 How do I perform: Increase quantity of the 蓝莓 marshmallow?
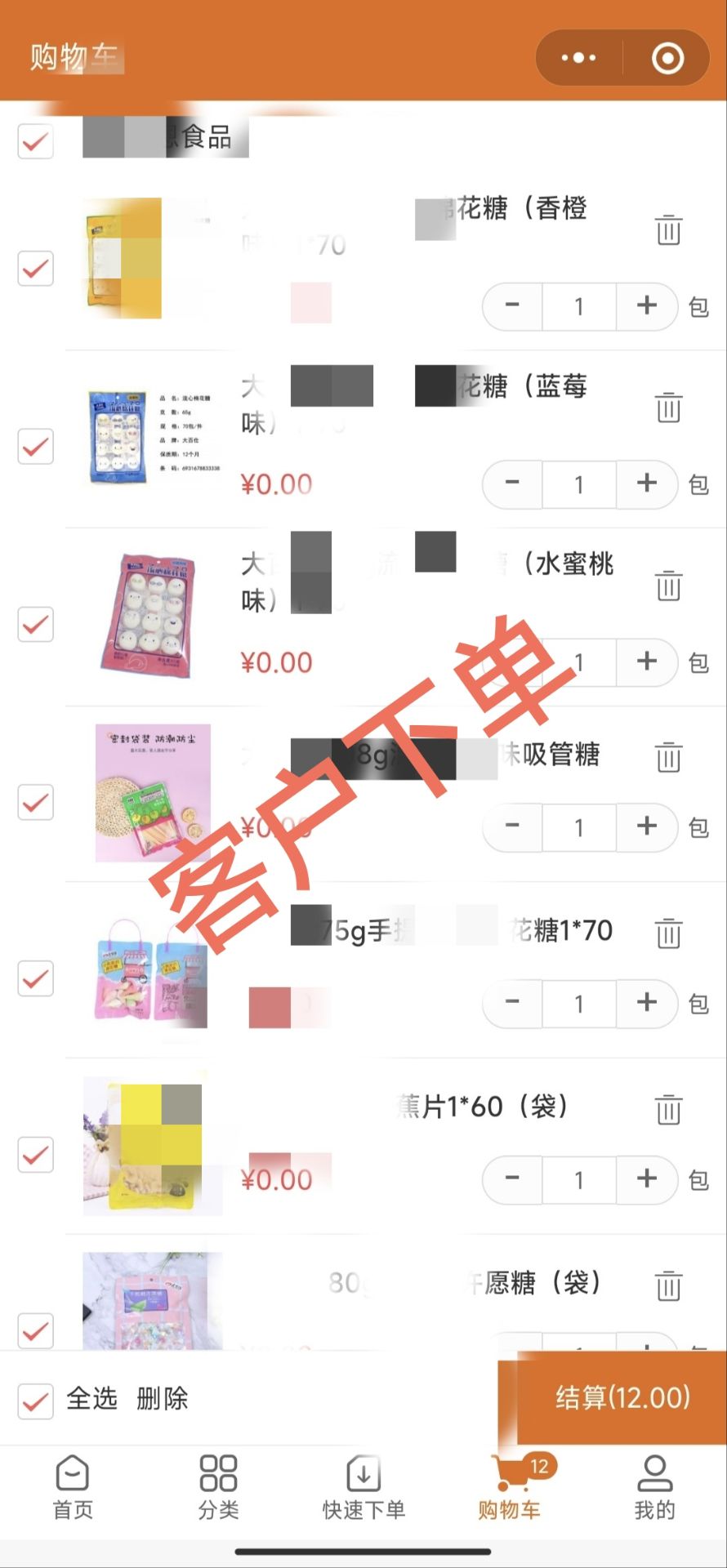point(646,483)
